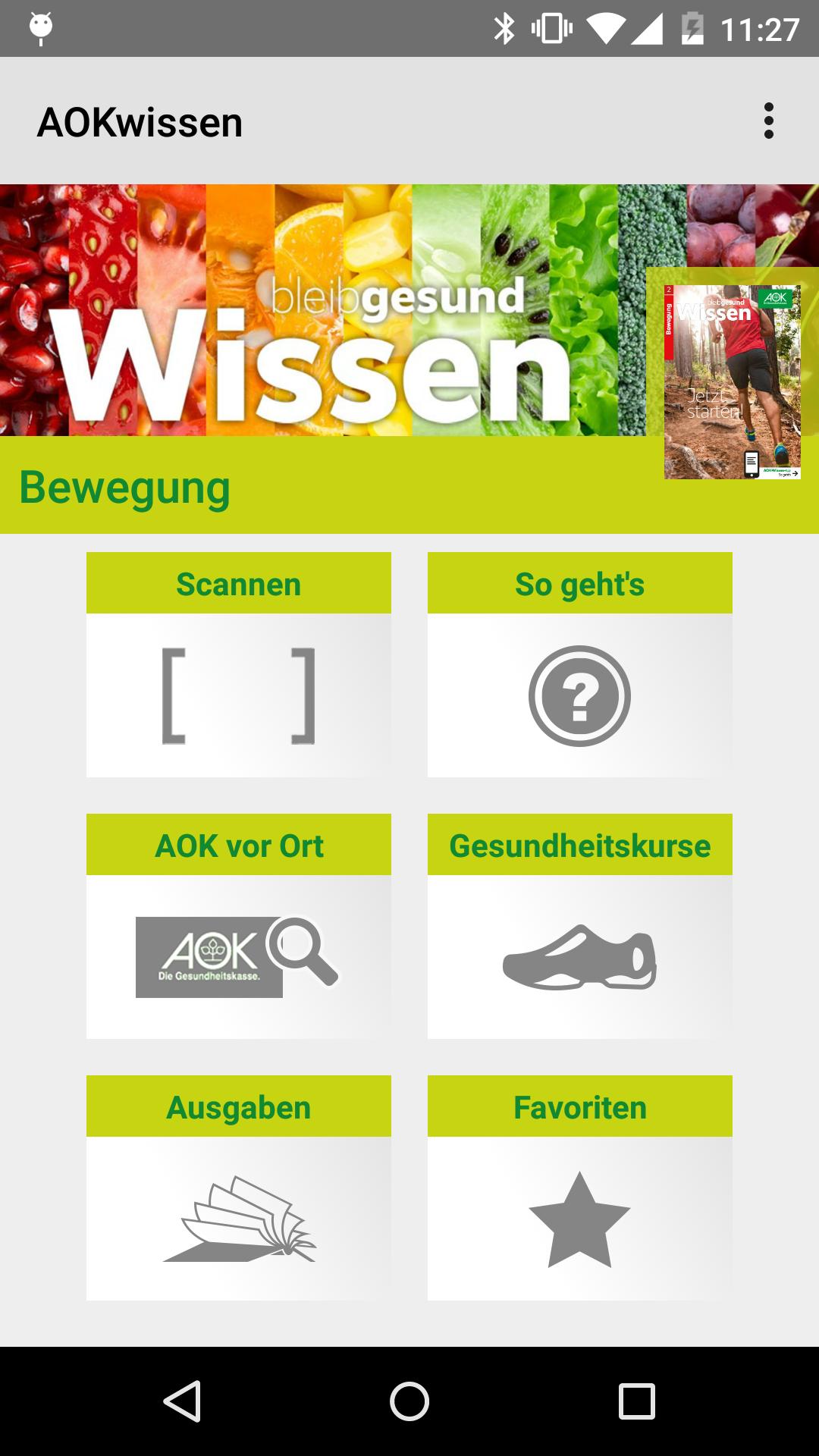The width and height of the screenshot is (819, 1456).
Task: Go to the home screen
Action: point(409,1401)
